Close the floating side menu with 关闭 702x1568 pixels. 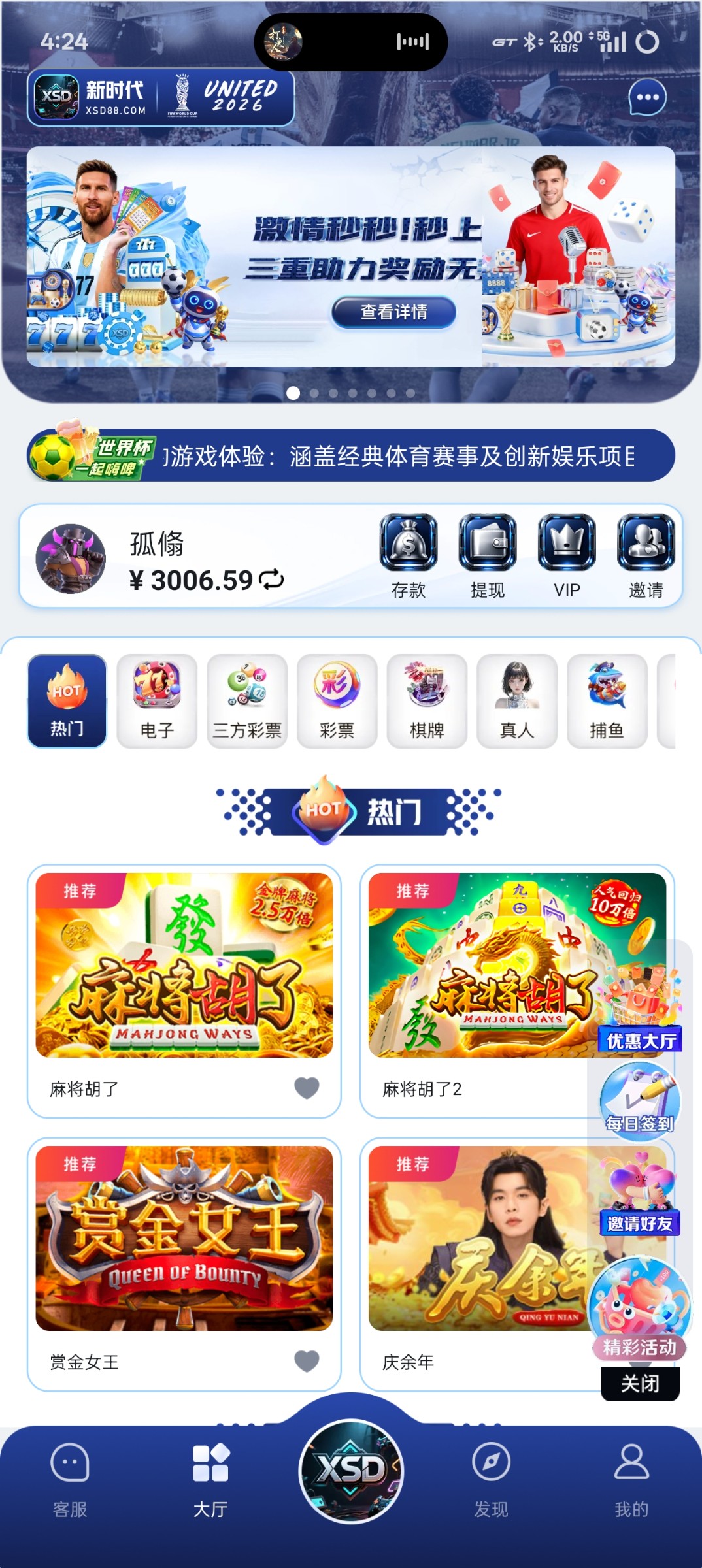click(640, 1383)
